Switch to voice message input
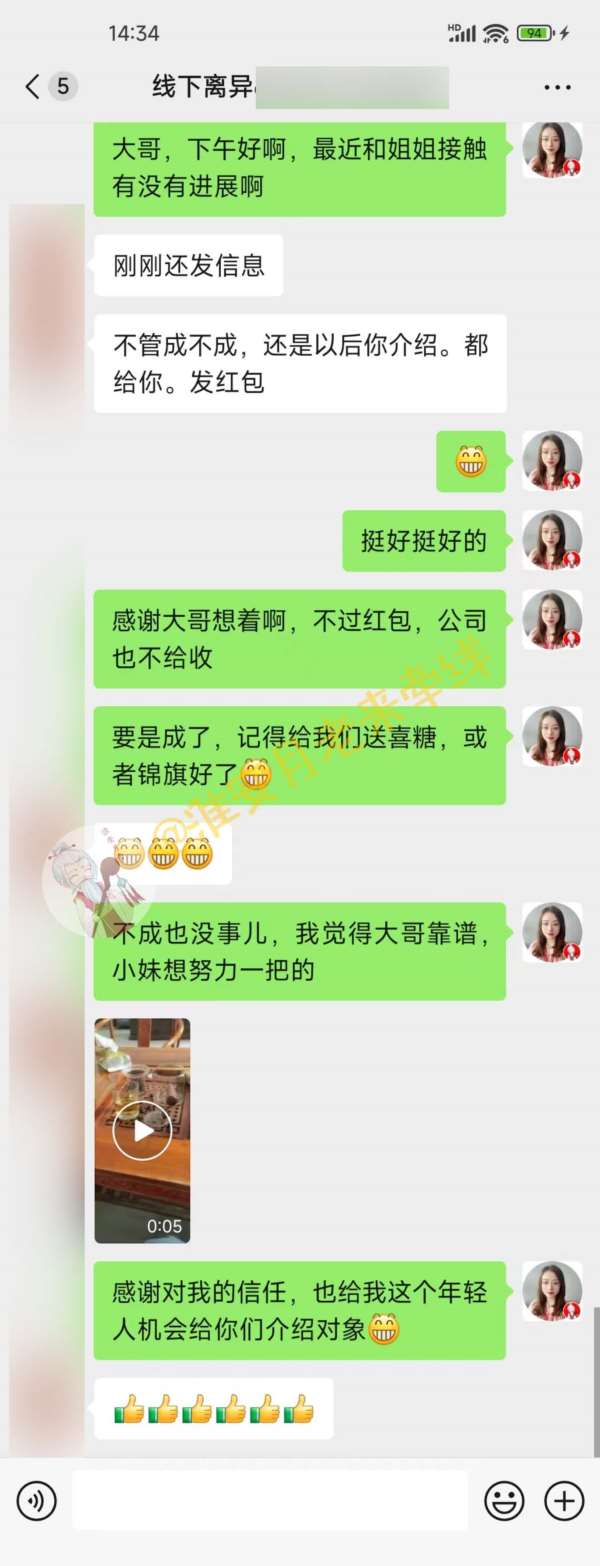The image size is (600, 1566). tap(37, 1500)
